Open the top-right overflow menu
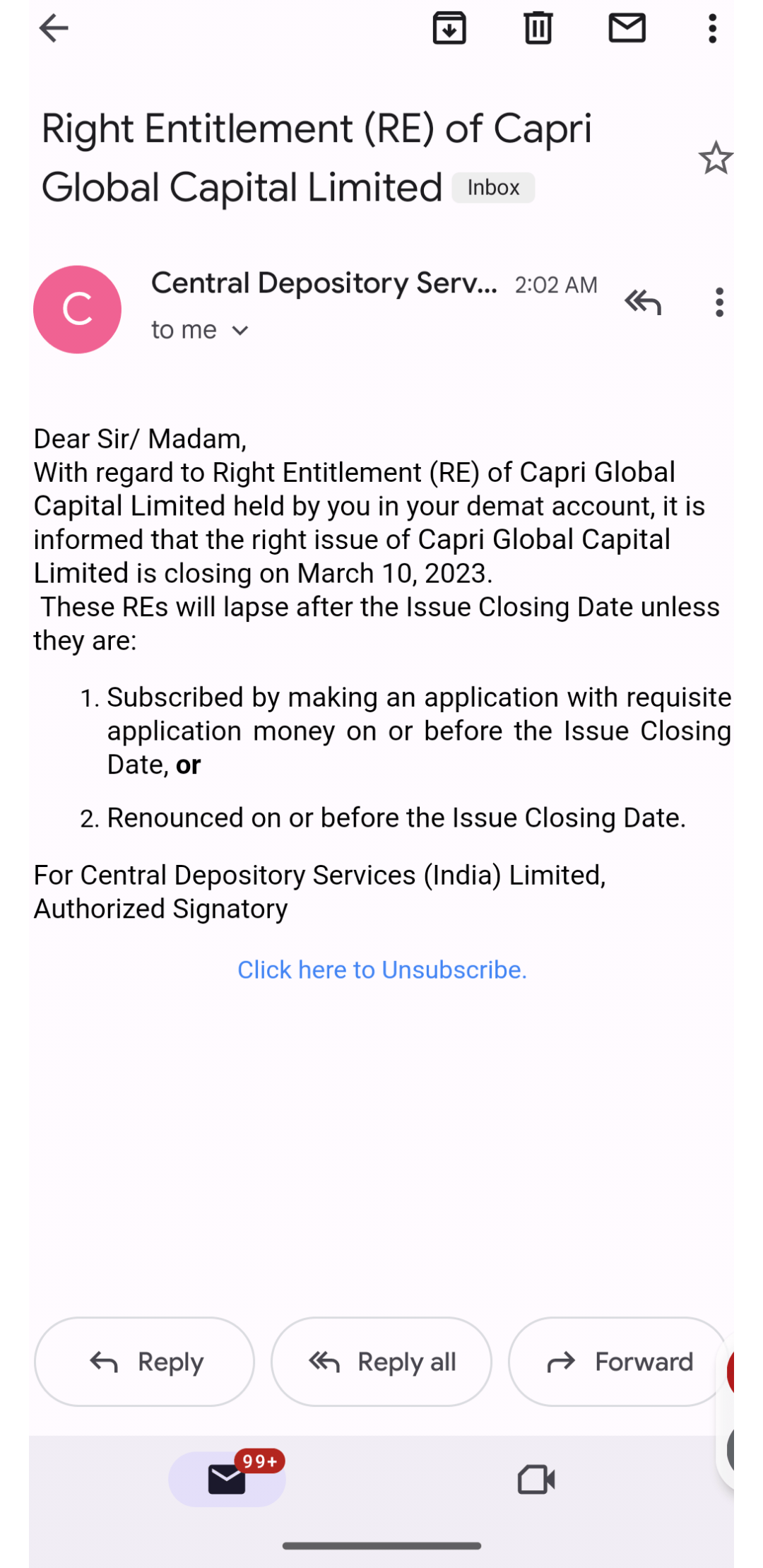 pyautogui.click(x=712, y=28)
